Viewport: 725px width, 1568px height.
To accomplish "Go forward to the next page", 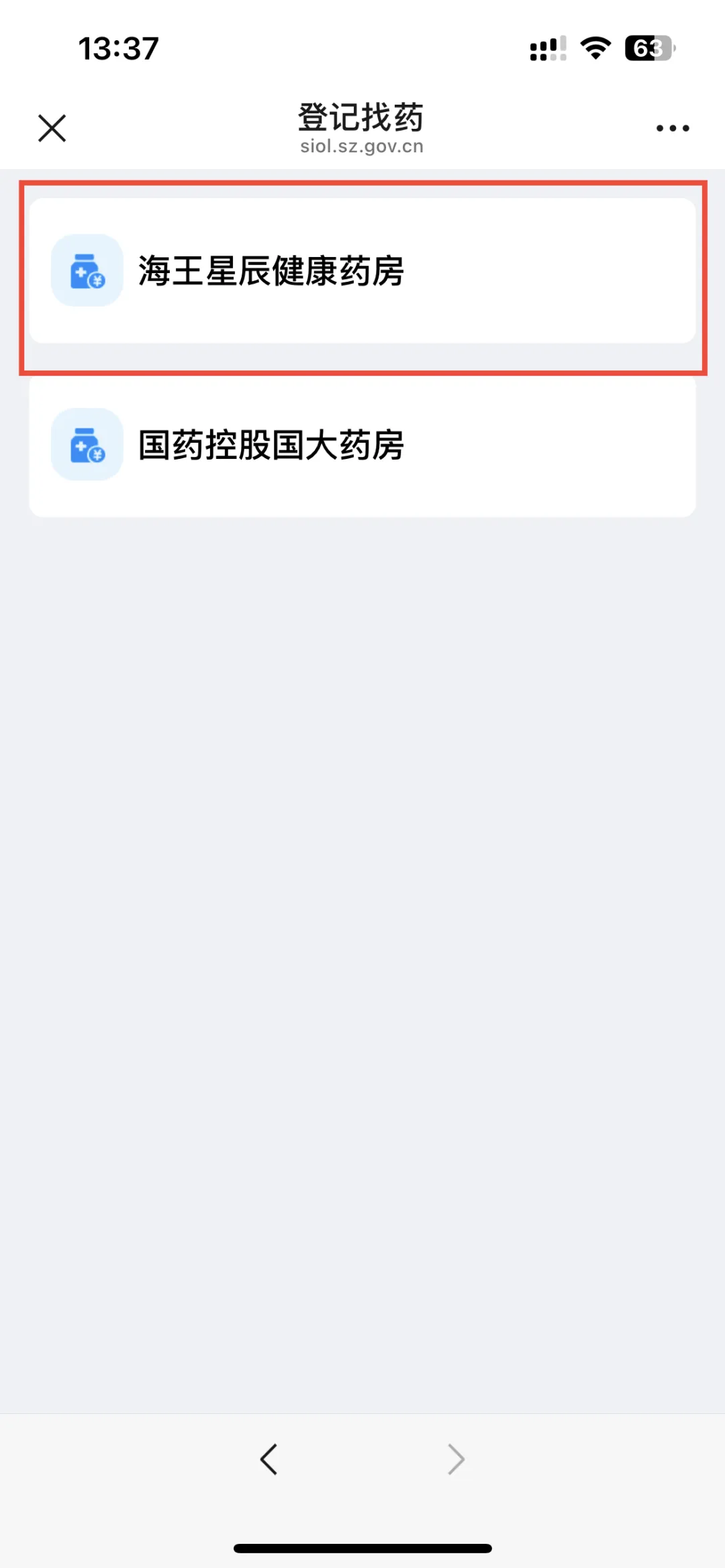I will click(456, 1459).
